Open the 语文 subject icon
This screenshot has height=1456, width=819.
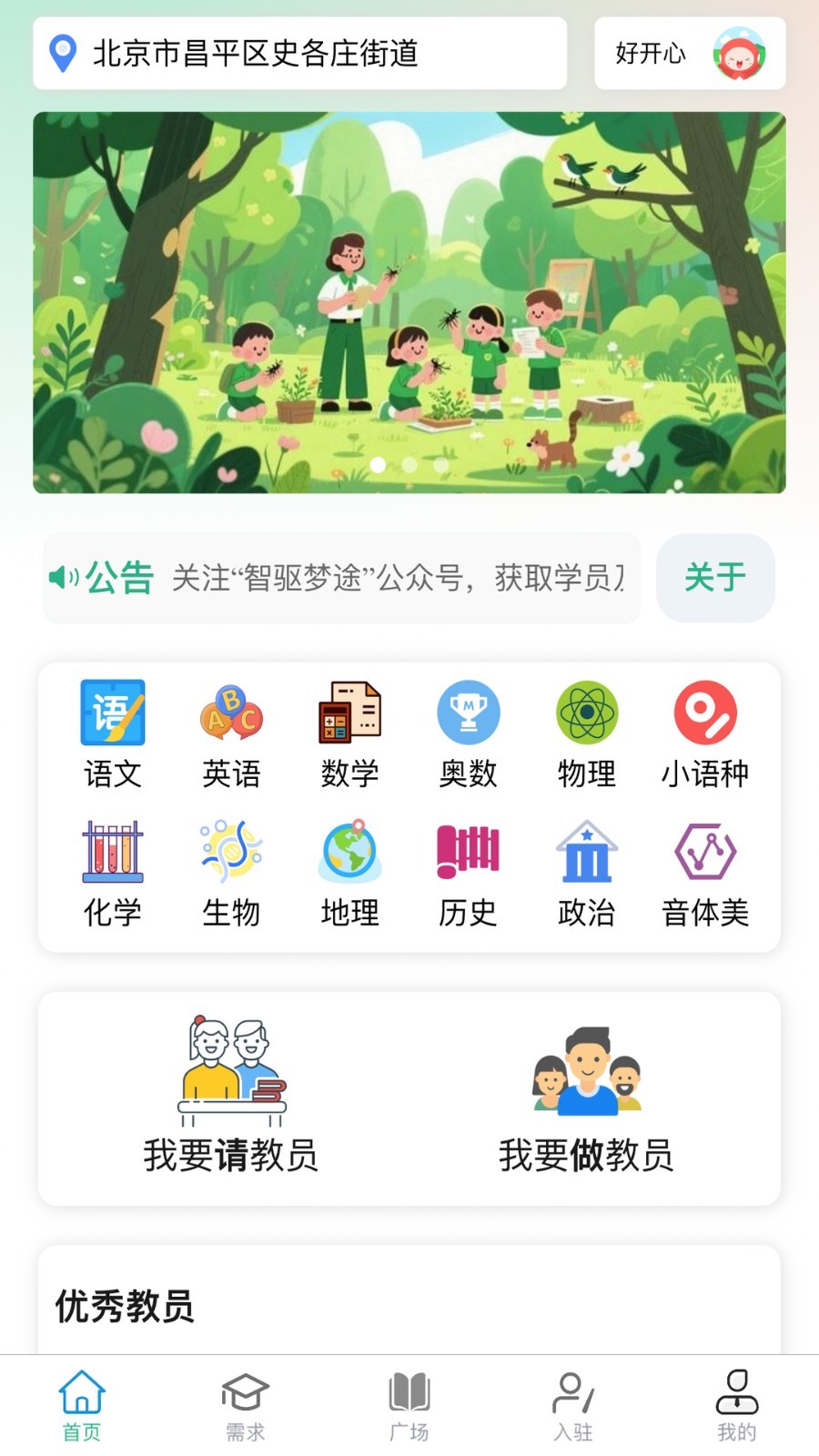(112, 714)
